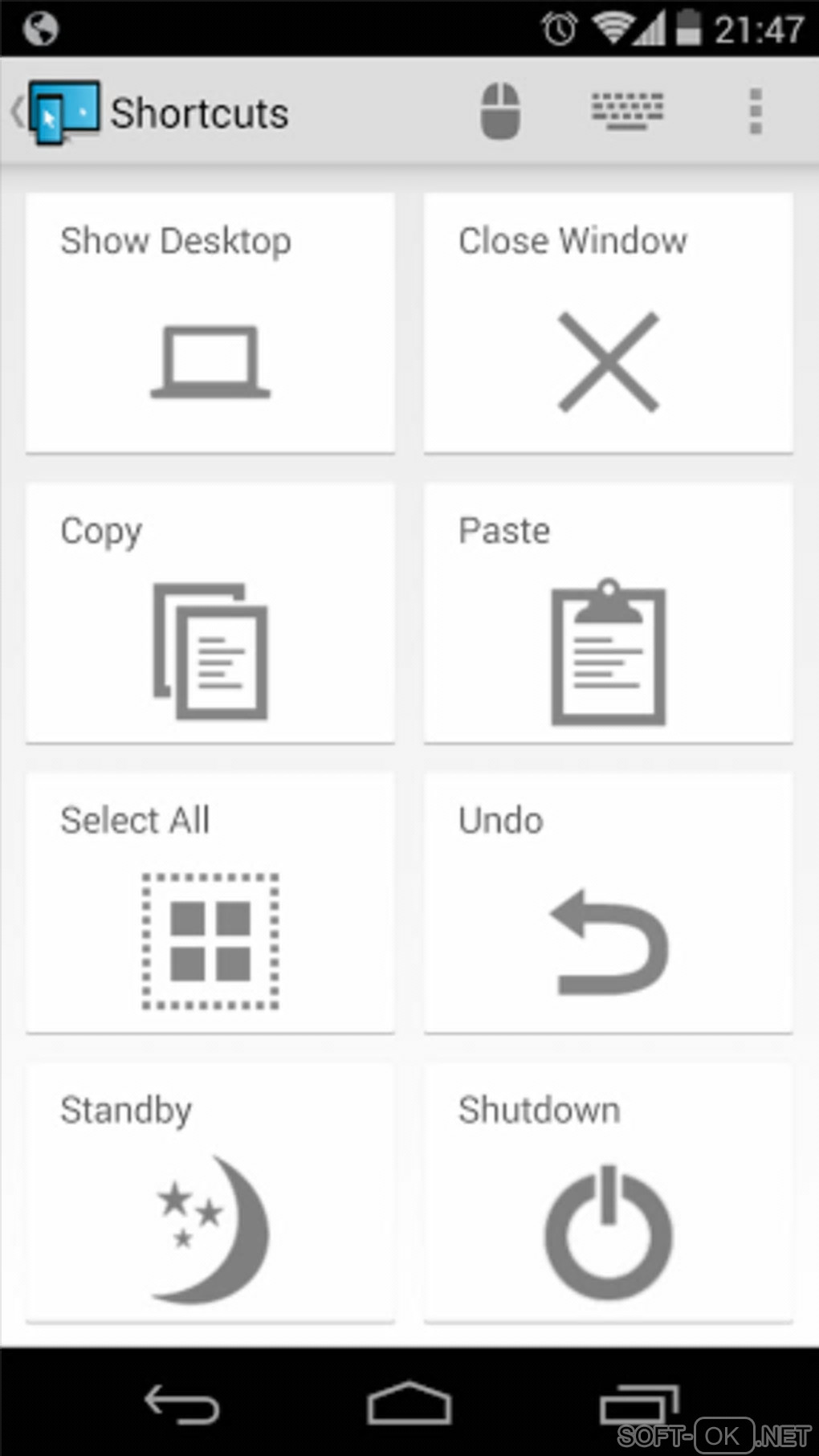Put the computer on Standby
Image resolution: width=819 pixels, height=1456 pixels.
(x=210, y=1193)
